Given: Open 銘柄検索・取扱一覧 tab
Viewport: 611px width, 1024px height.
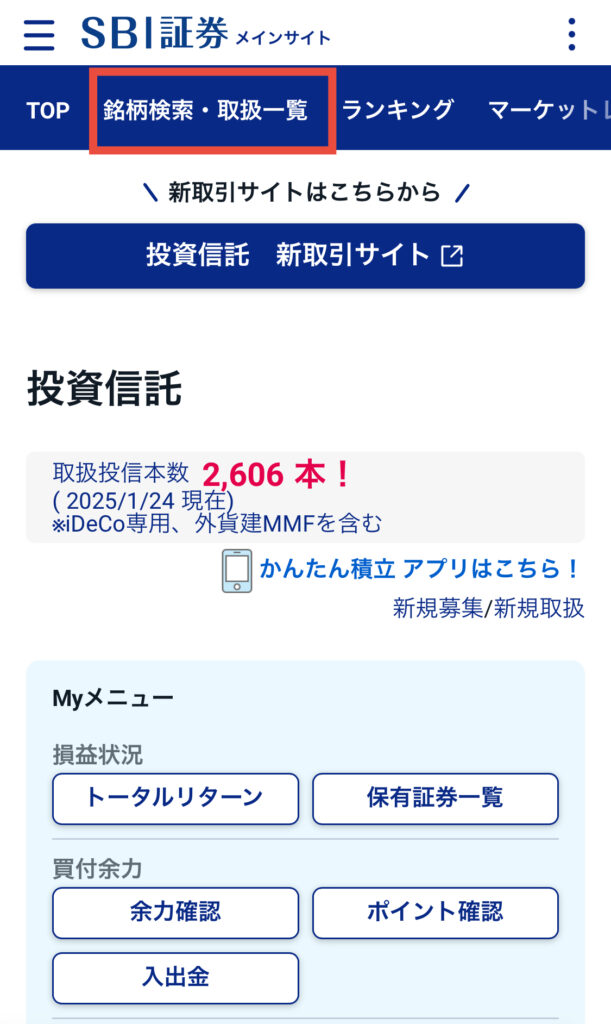Looking at the screenshot, I should 206,110.
